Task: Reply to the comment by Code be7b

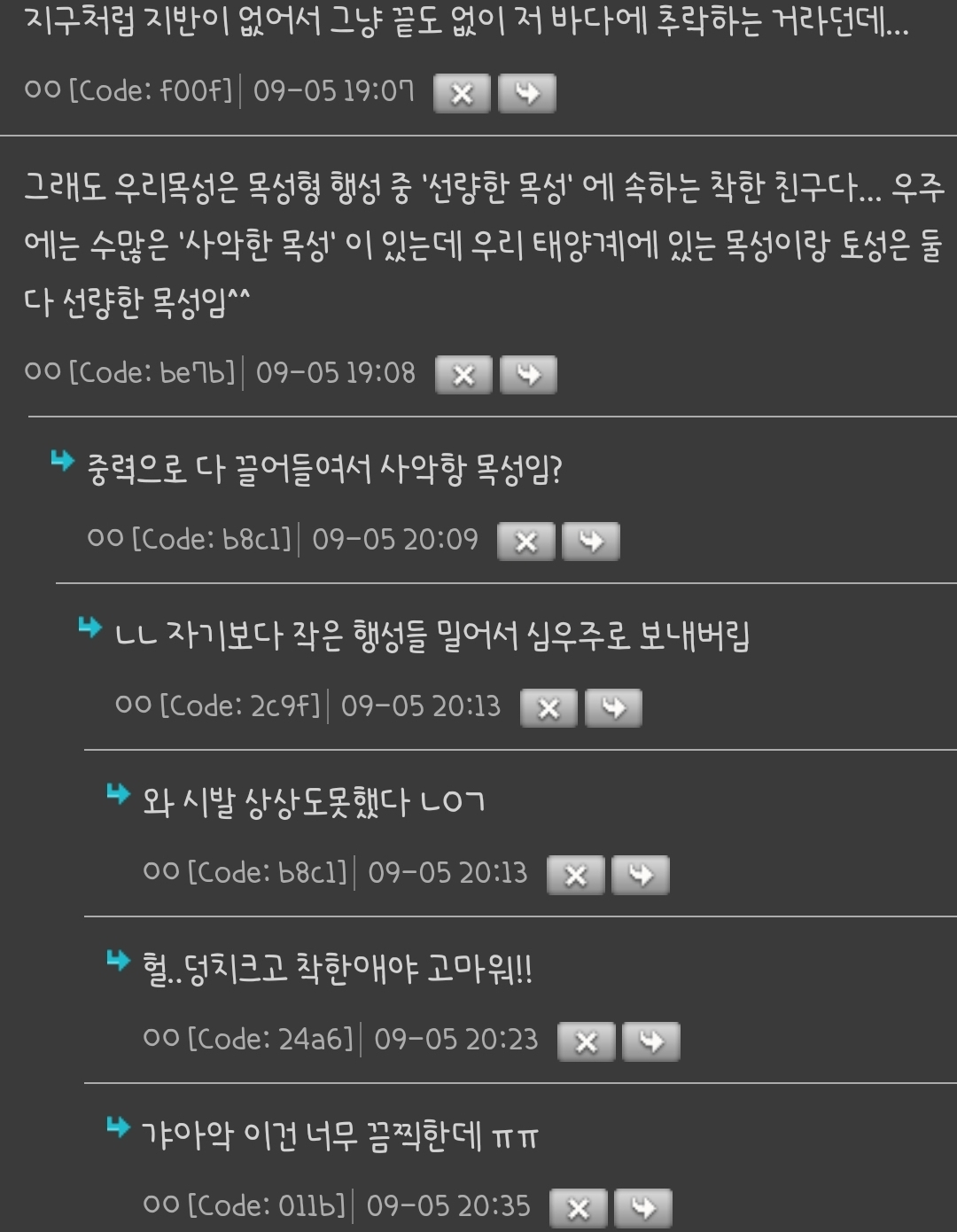Action: tap(529, 376)
